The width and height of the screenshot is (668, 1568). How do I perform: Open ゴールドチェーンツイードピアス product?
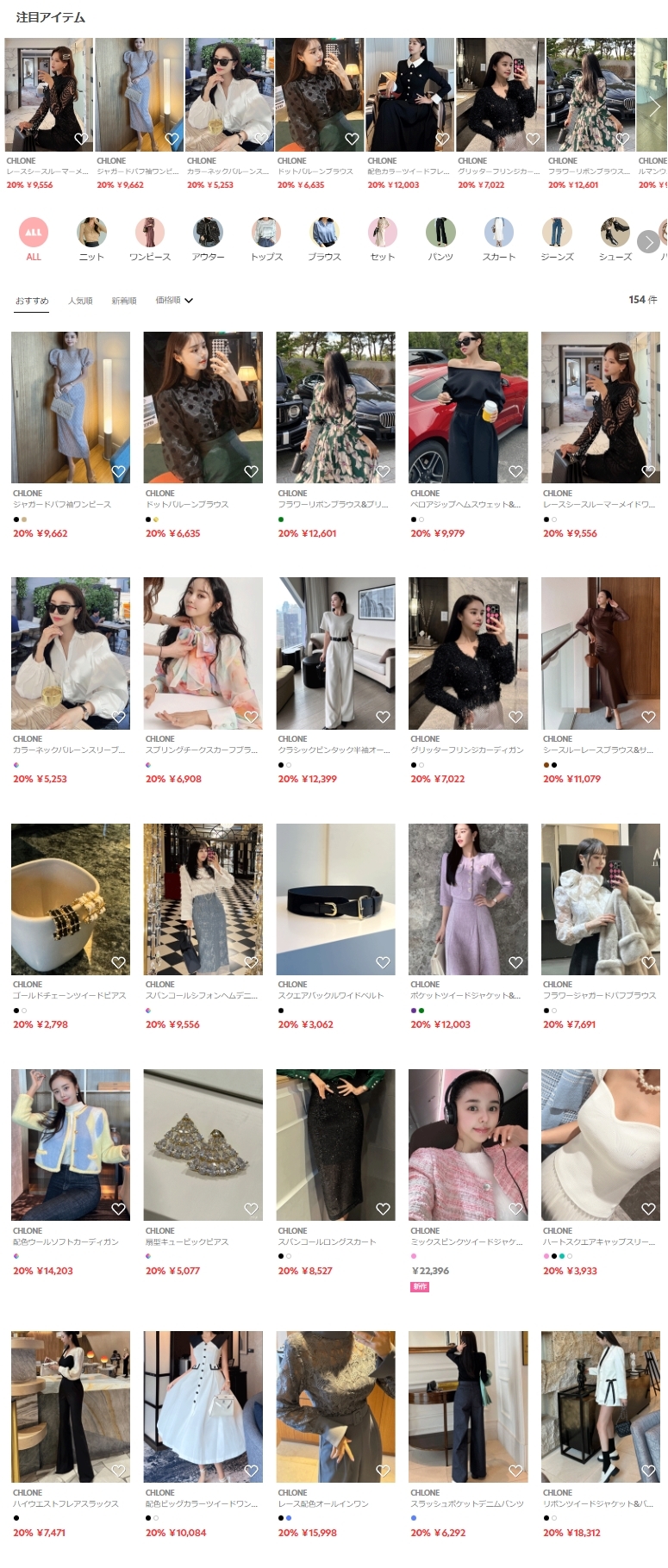[71, 899]
